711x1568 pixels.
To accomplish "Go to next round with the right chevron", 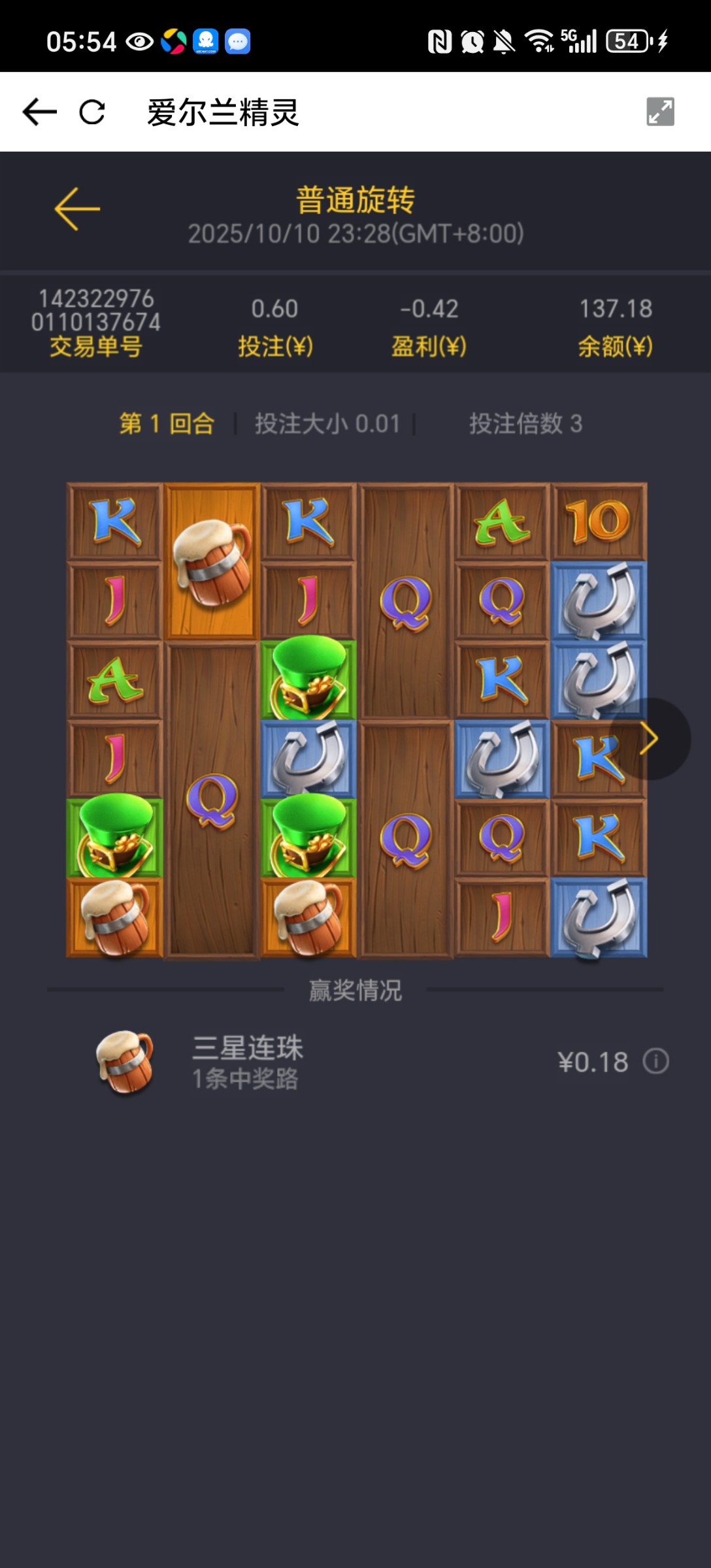I will pyautogui.click(x=650, y=739).
